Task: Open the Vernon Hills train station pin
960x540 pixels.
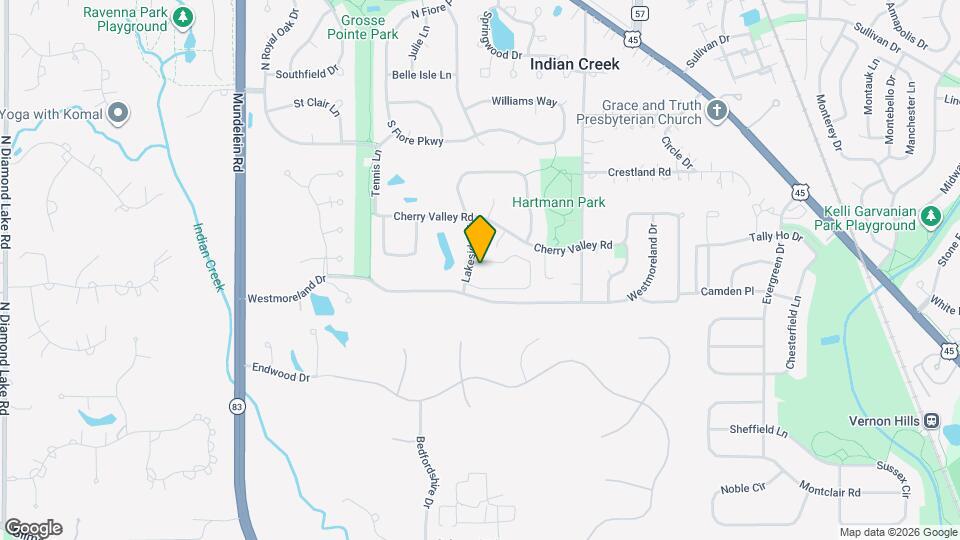Action: (931, 421)
